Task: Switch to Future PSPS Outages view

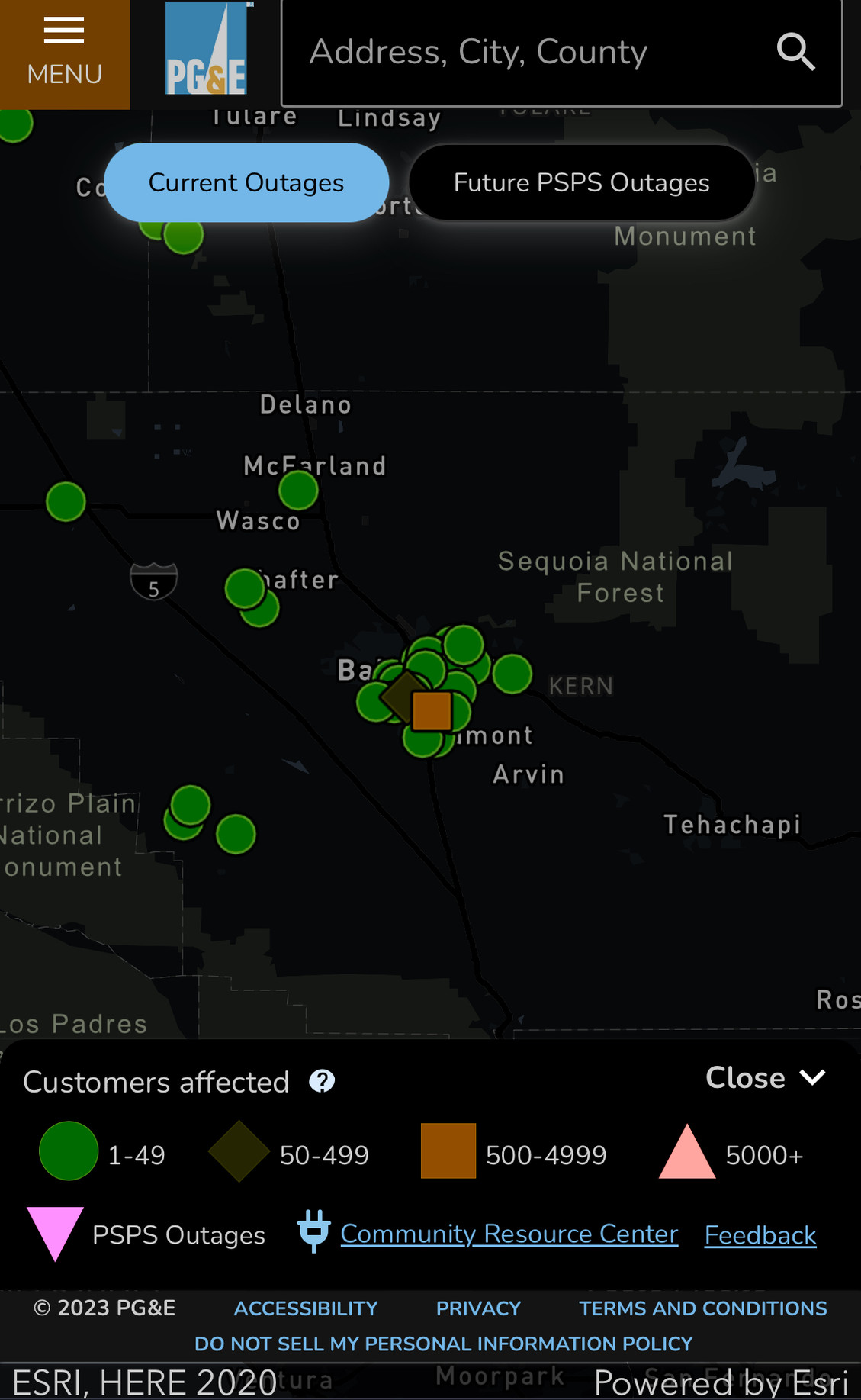Action: (581, 183)
